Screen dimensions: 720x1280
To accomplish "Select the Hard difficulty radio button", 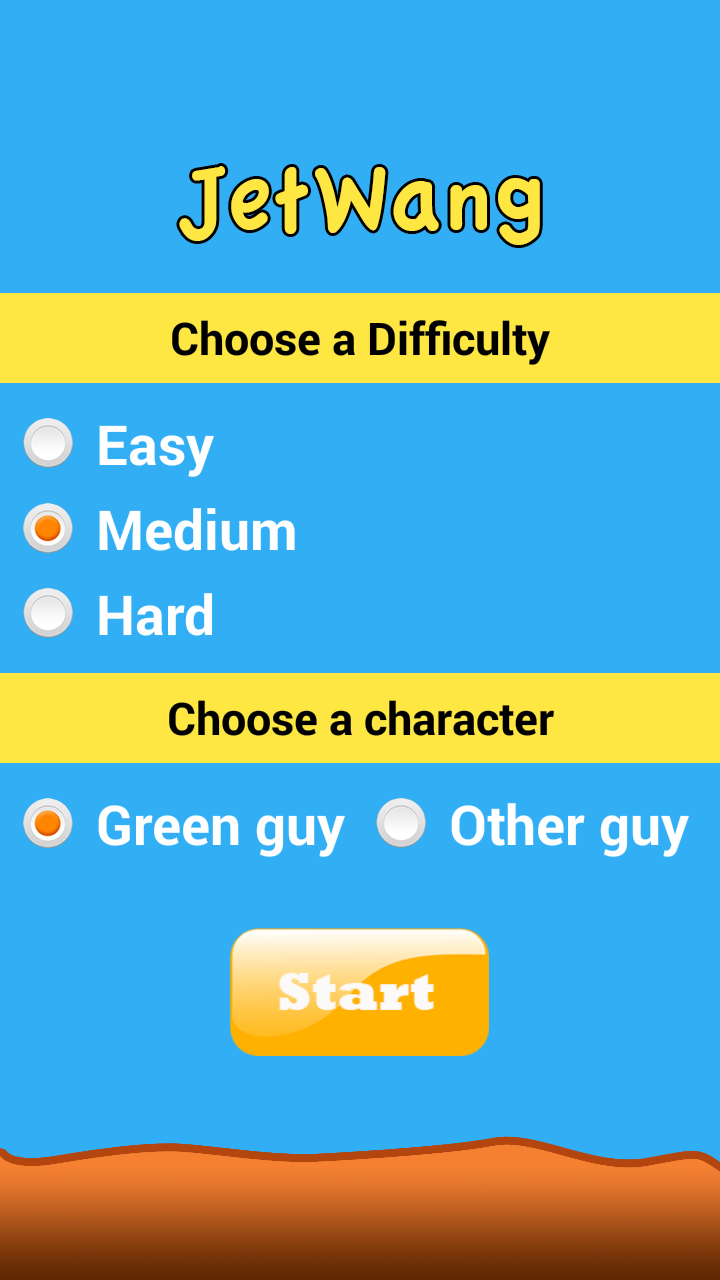I will pos(47,614).
